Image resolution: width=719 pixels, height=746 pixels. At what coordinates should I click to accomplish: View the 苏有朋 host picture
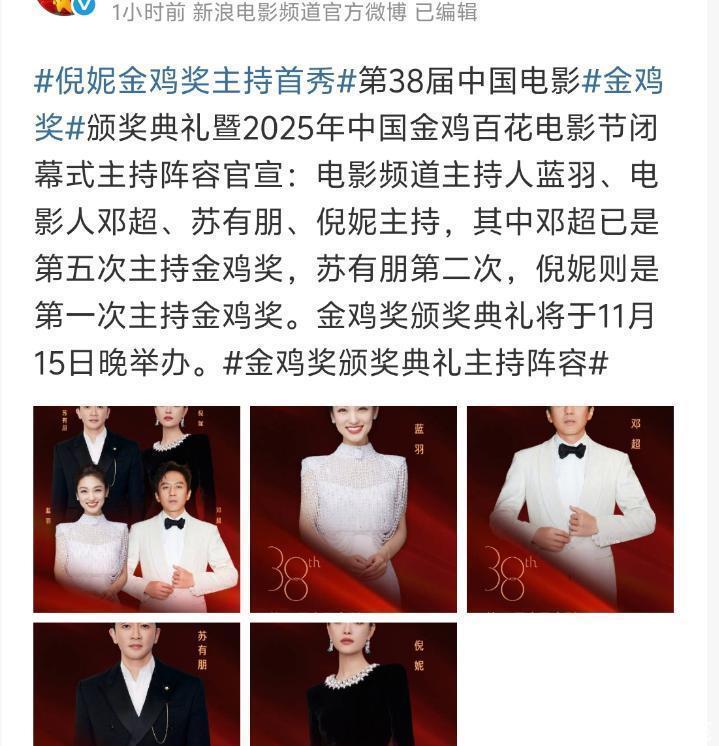point(136,684)
